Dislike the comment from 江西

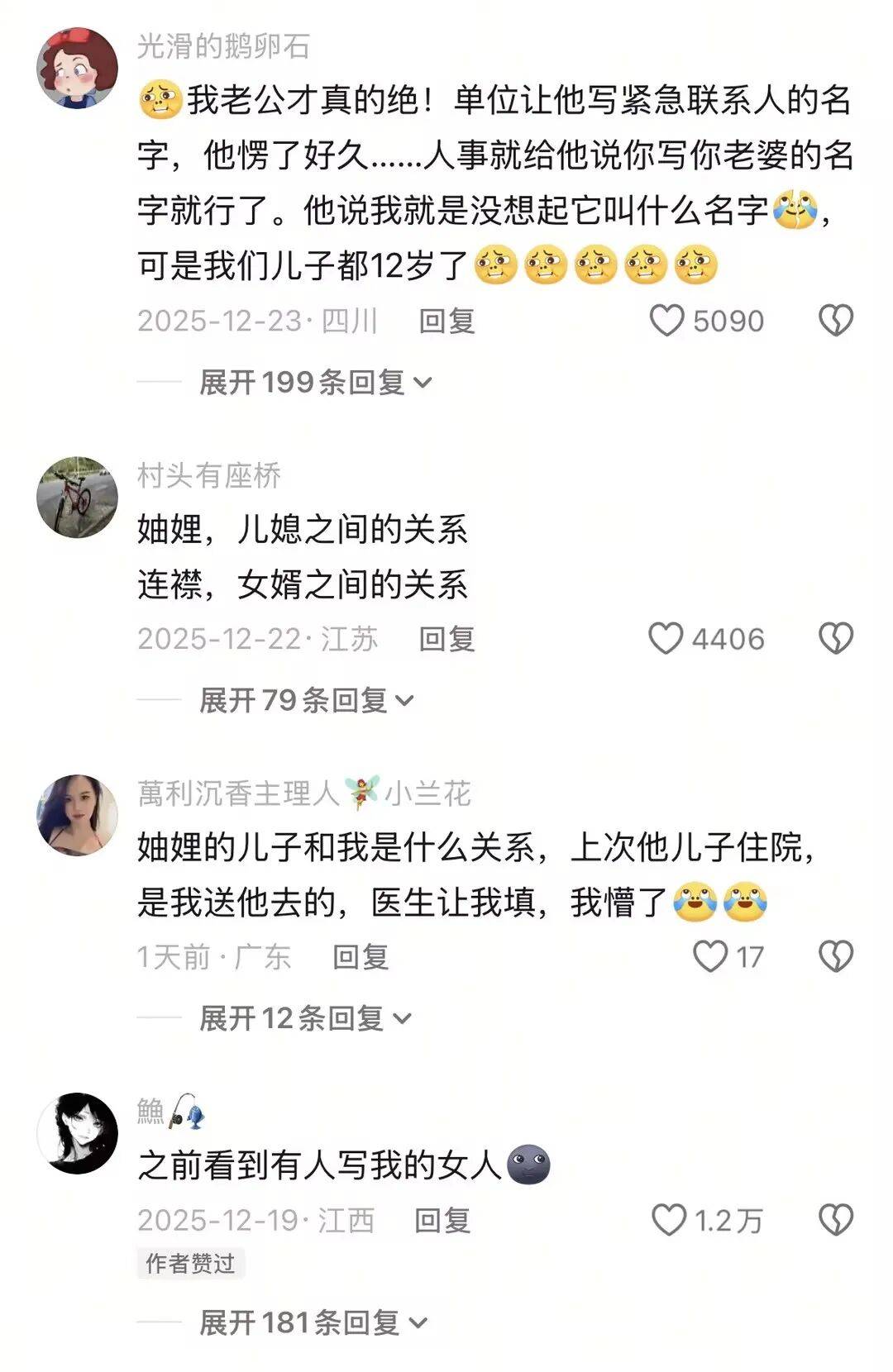point(835,1220)
